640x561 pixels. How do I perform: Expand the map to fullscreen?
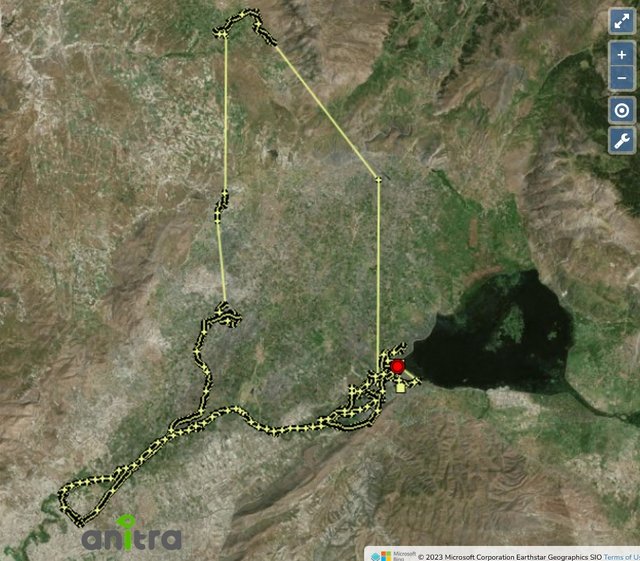622,22
